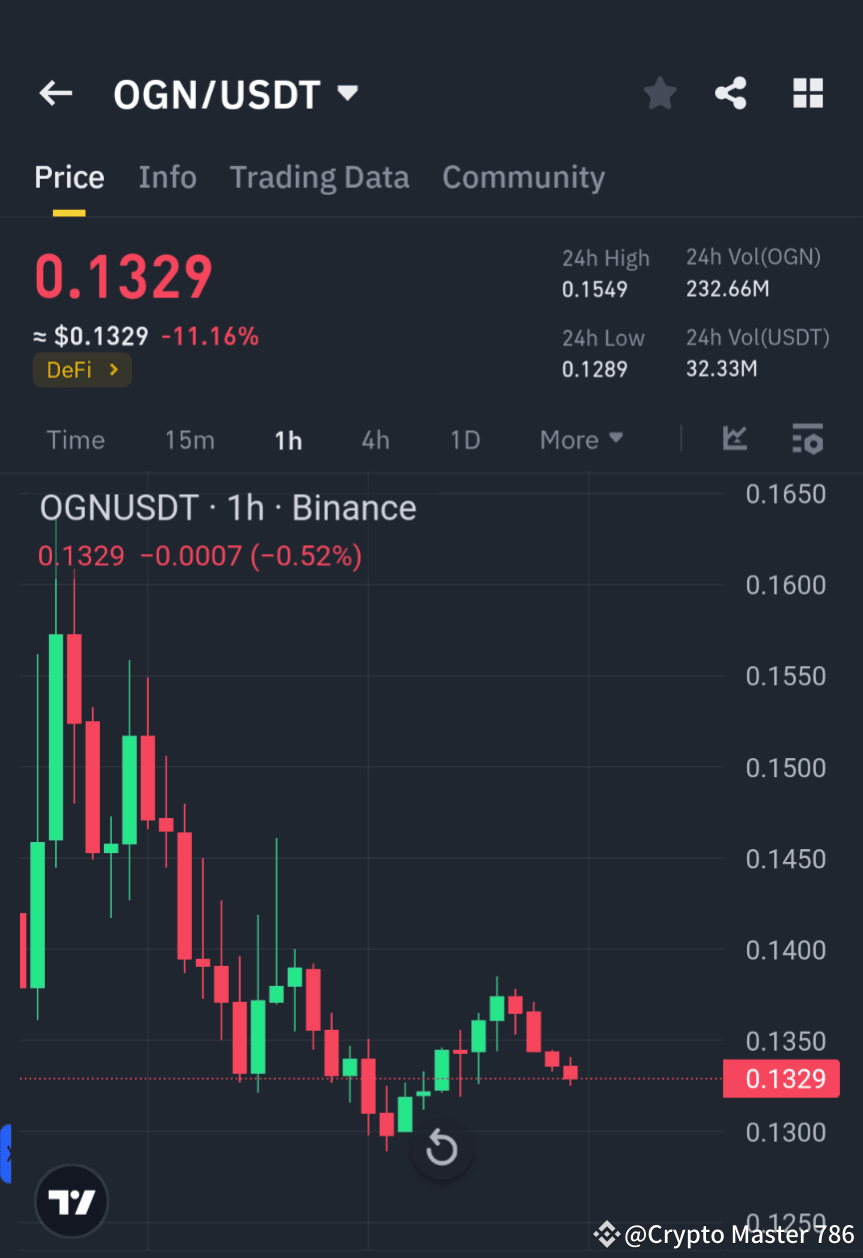863x1258 pixels.
Task: Open the DeFi category link
Action: tap(82, 369)
